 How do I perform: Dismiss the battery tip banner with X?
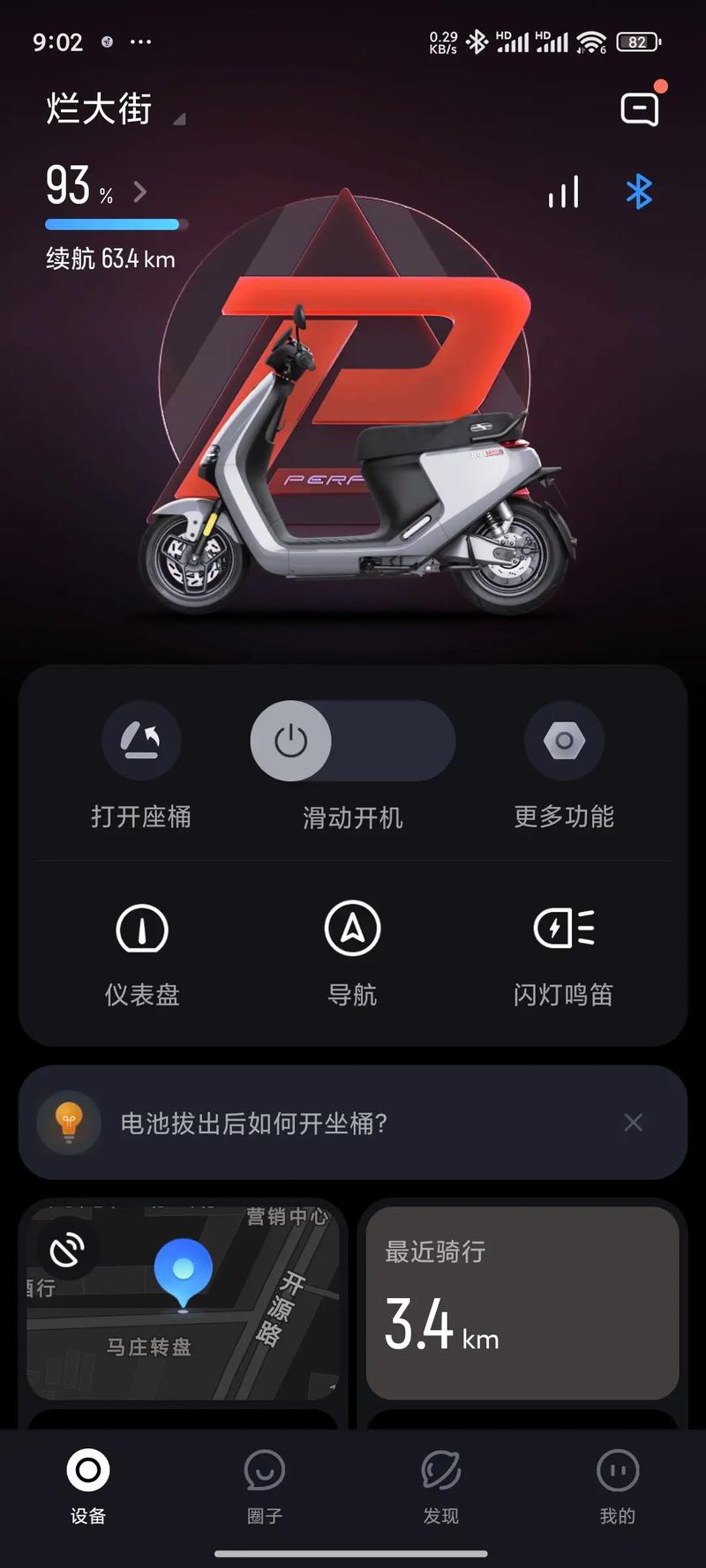634,1122
